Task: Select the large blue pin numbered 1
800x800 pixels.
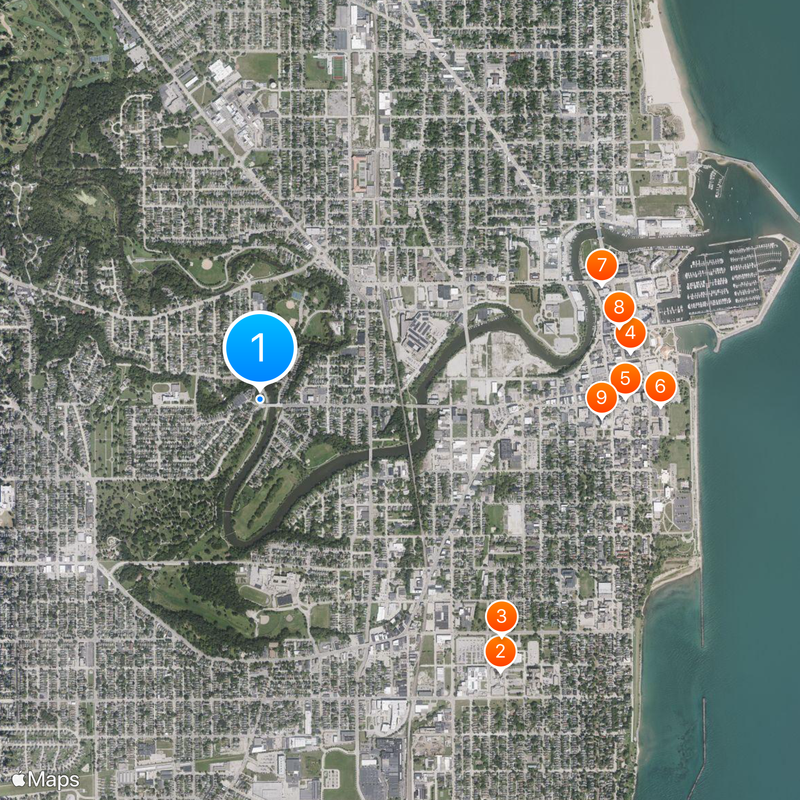Action: (x=260, y=348)
